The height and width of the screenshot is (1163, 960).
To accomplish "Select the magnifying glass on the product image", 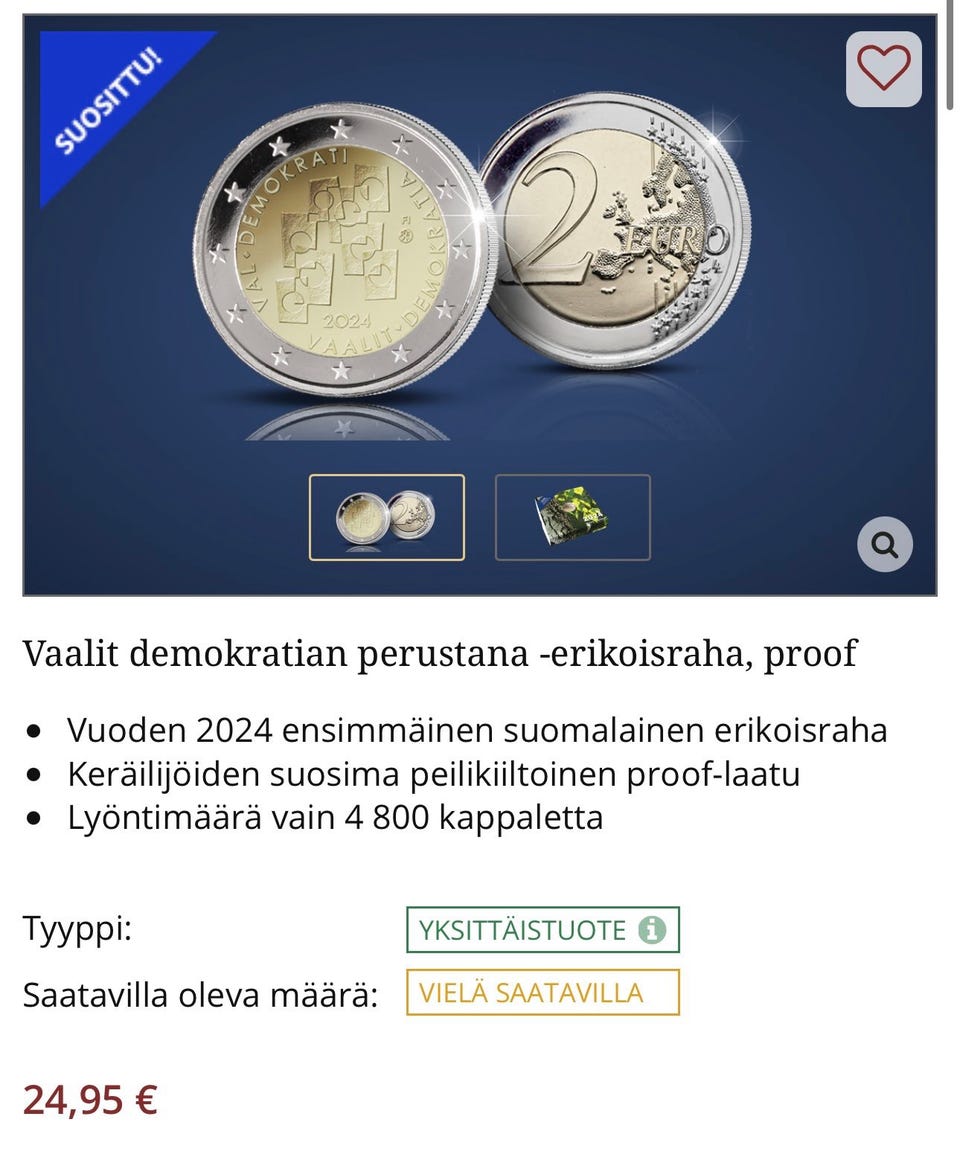I will coord(884,544).
